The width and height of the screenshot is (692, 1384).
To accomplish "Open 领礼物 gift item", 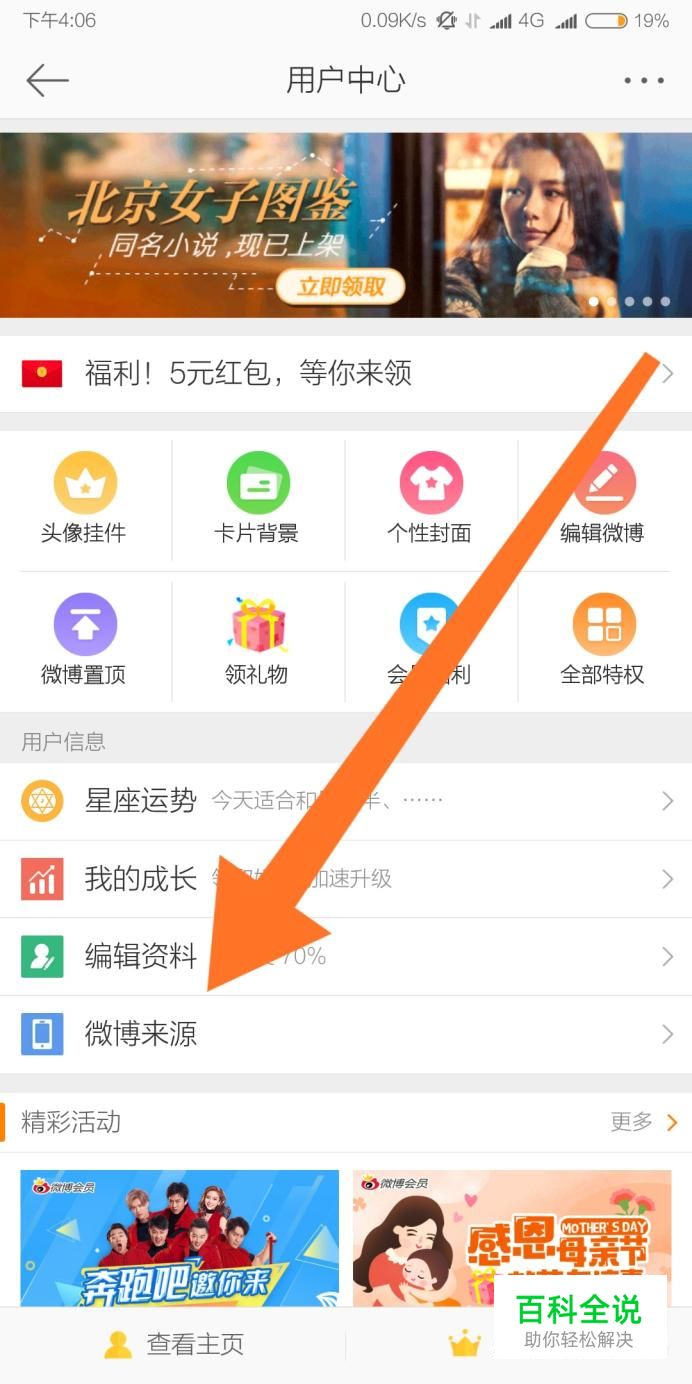I will (257, 640).
